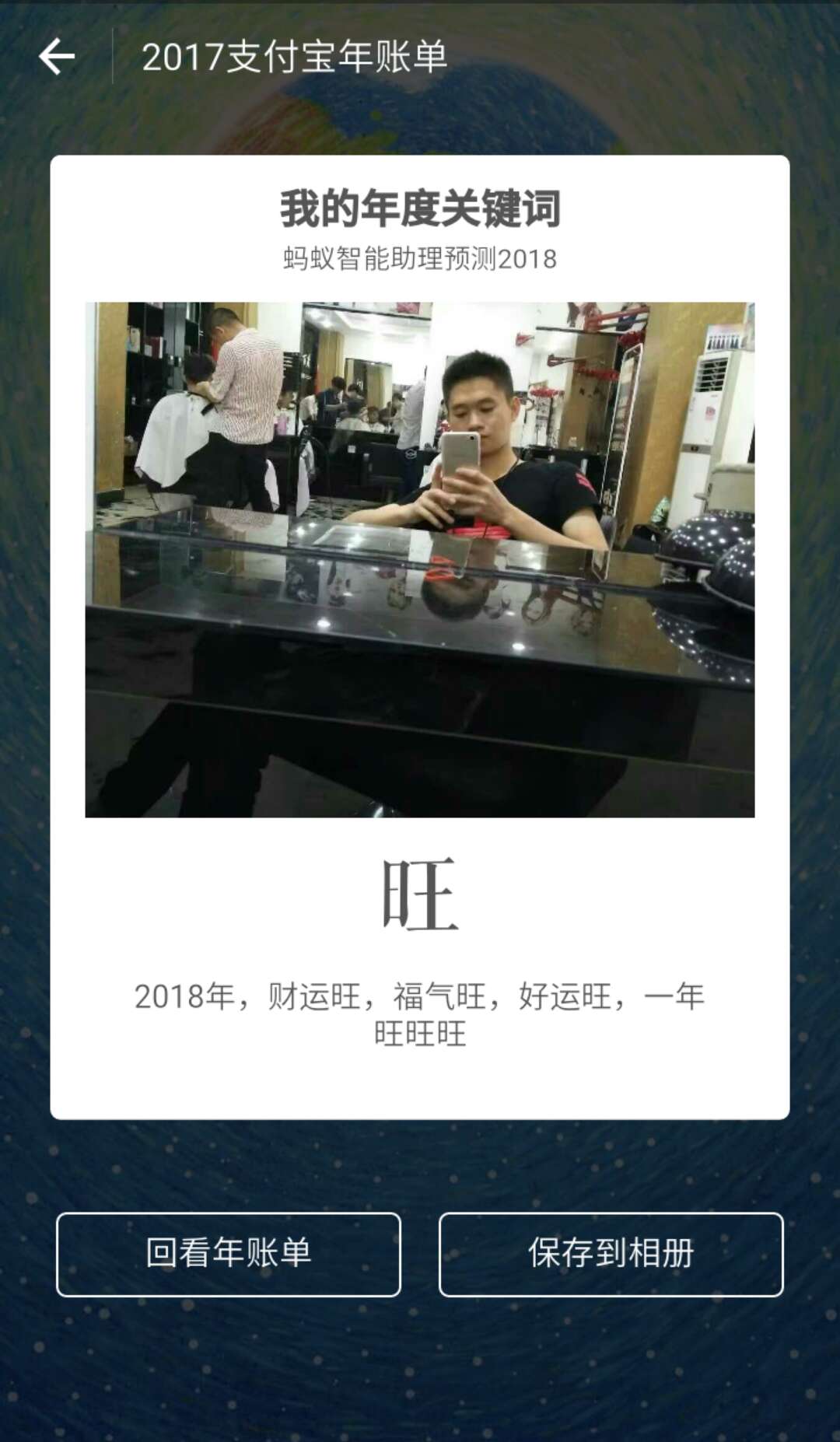Tap 回看年账单 to review the annual bill
Screen dimensions: 840x1442
[x=229, y=1254]
